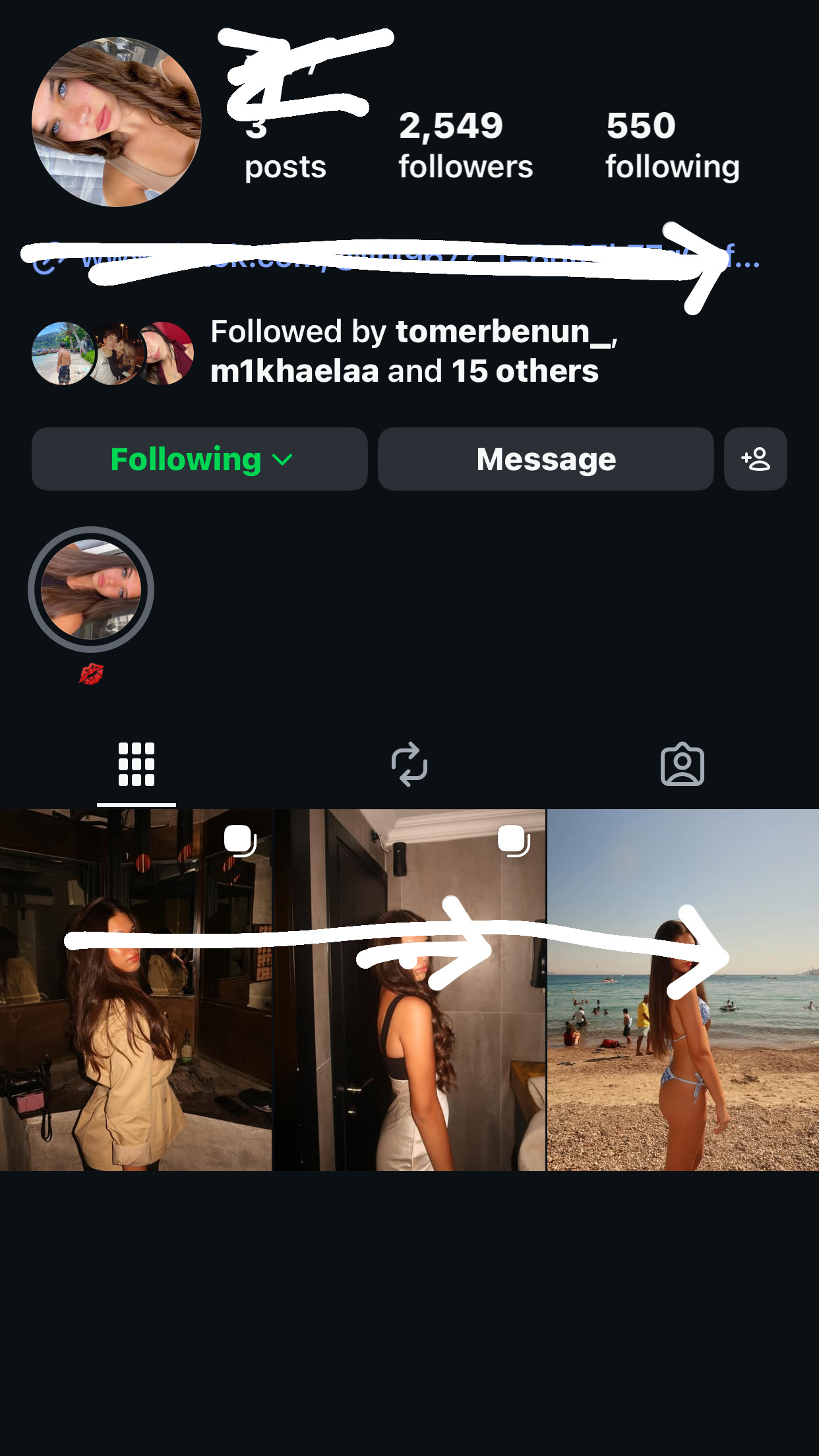Open the profile bio link
The height and width of the screenshot is (1456, 819).
(396, 260)
